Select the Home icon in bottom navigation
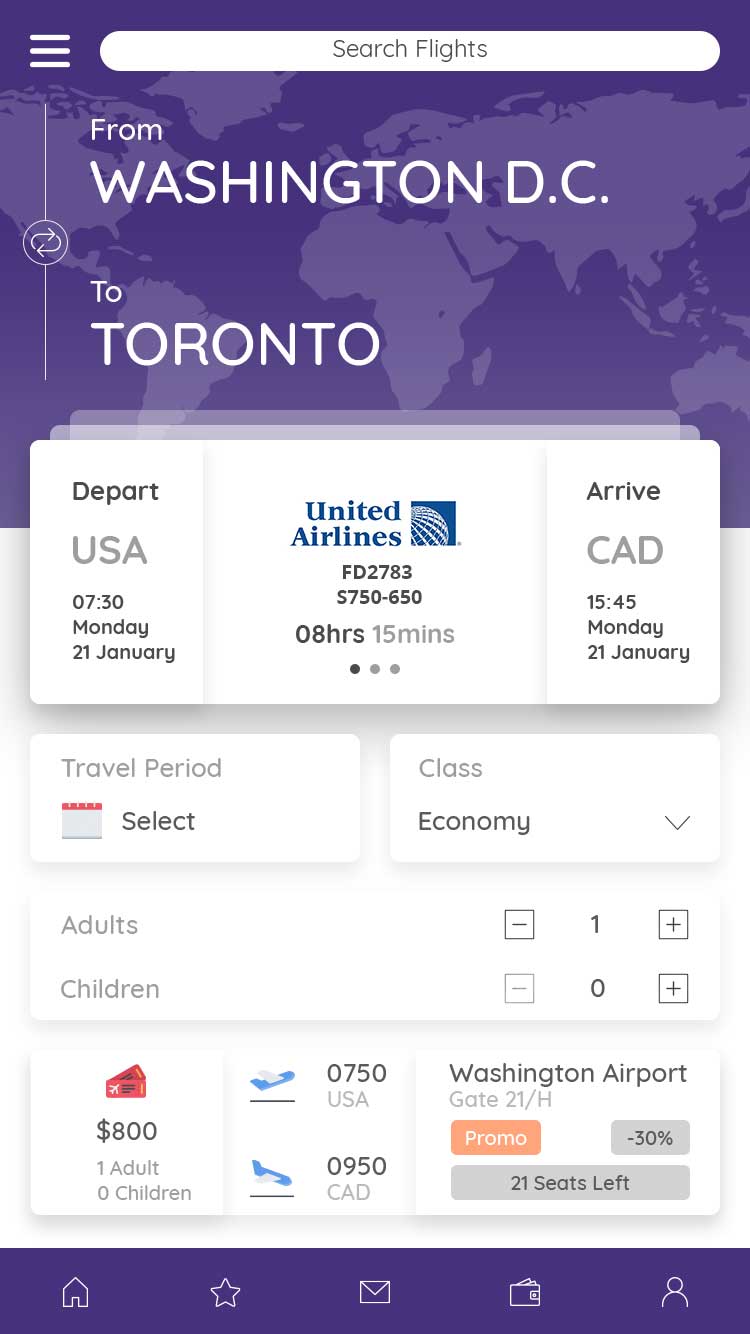The height and width of the screenshot is (1334, 750). [x=75, y=1292]
